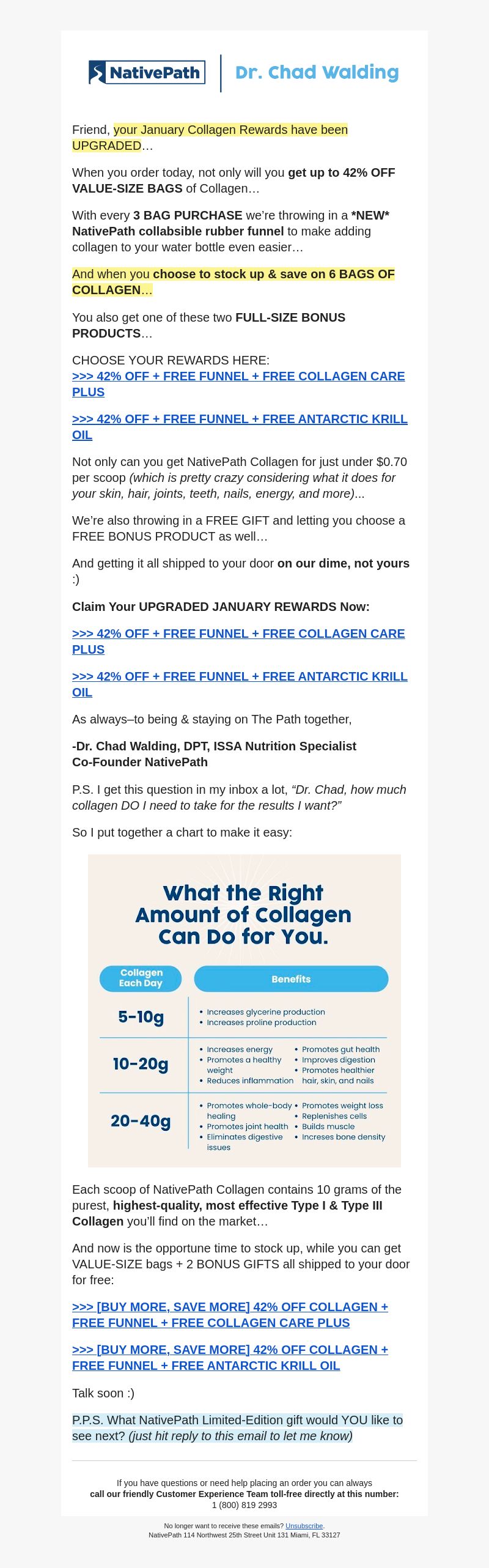Follow the Buy More, Save More Antarctic Krill Oil link
Image resolution: width=489 pixels, height=1568 pixels.
[230, 1350]
